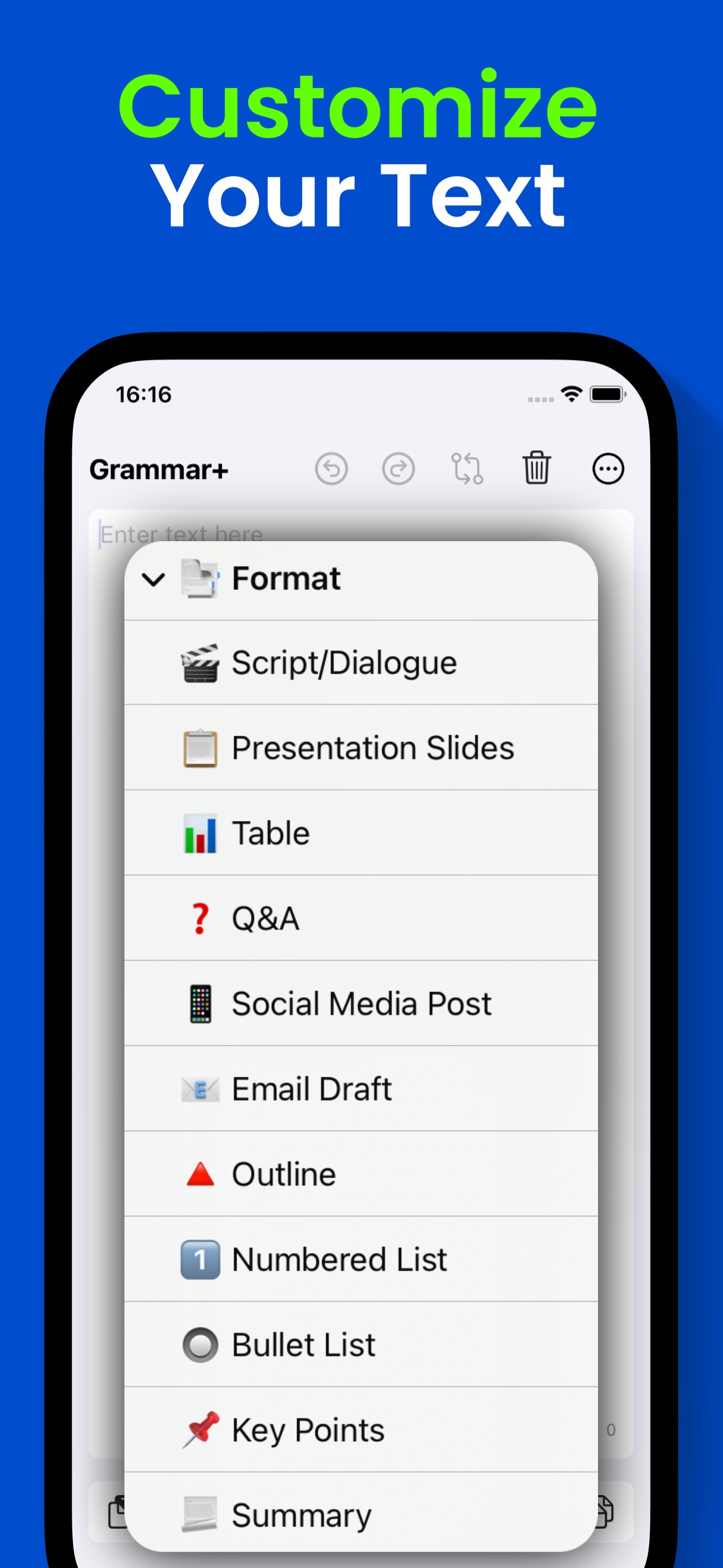Open the Format menu header
This screenshot has height=1568, width=723.
[x=286, y=579]
